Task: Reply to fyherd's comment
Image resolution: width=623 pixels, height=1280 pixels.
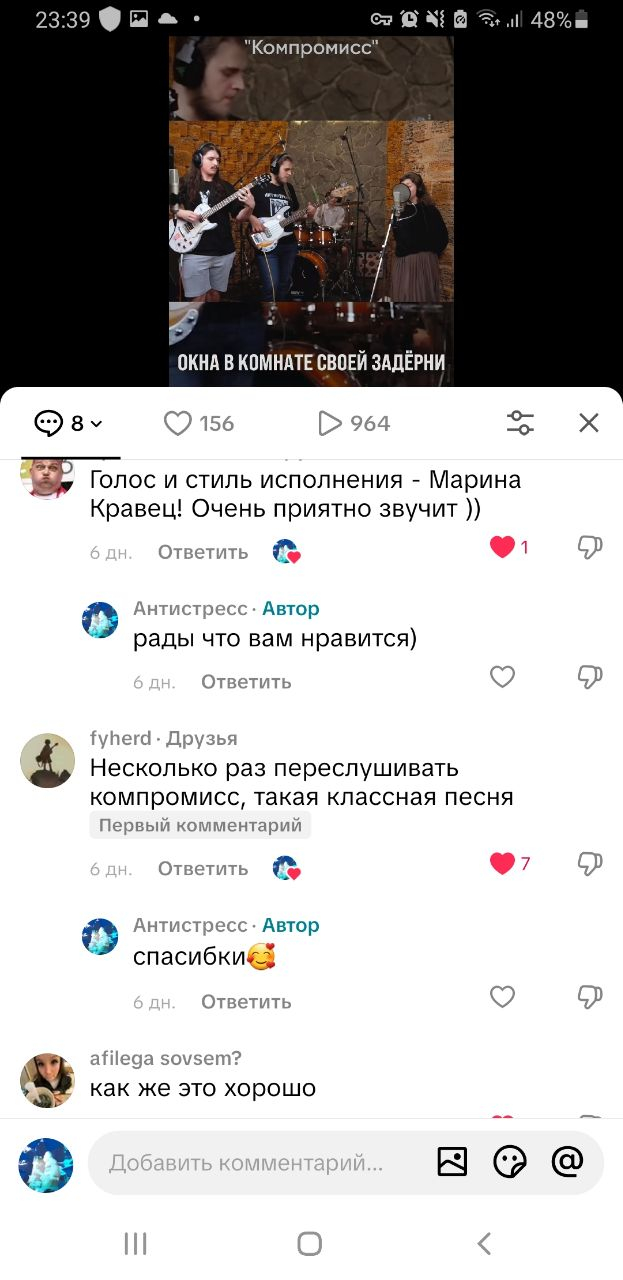Action: tap(203, 869)
